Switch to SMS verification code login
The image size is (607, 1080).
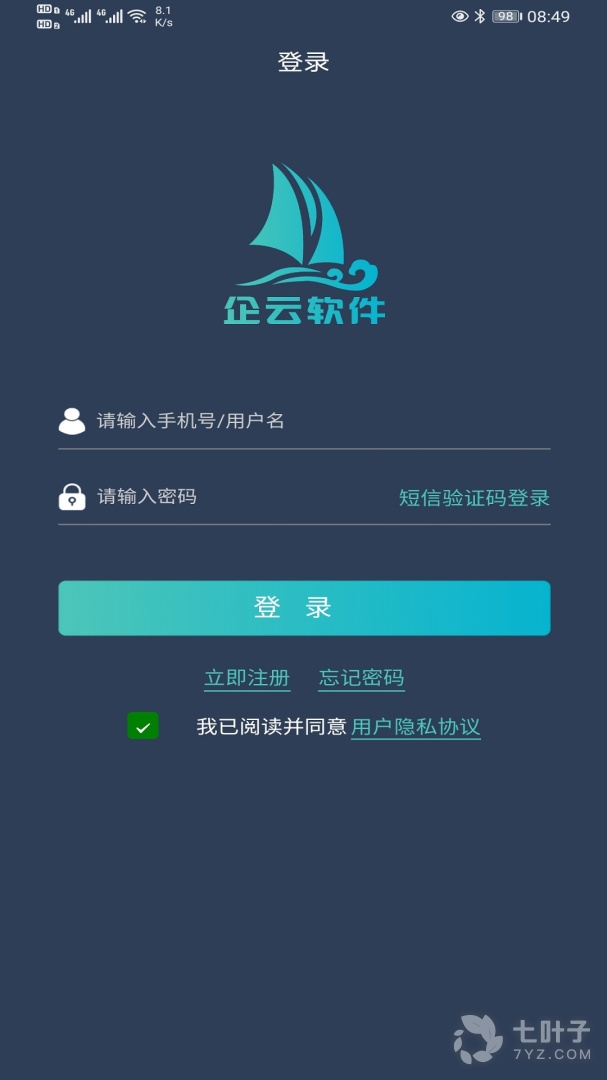(x=474, y=498)
